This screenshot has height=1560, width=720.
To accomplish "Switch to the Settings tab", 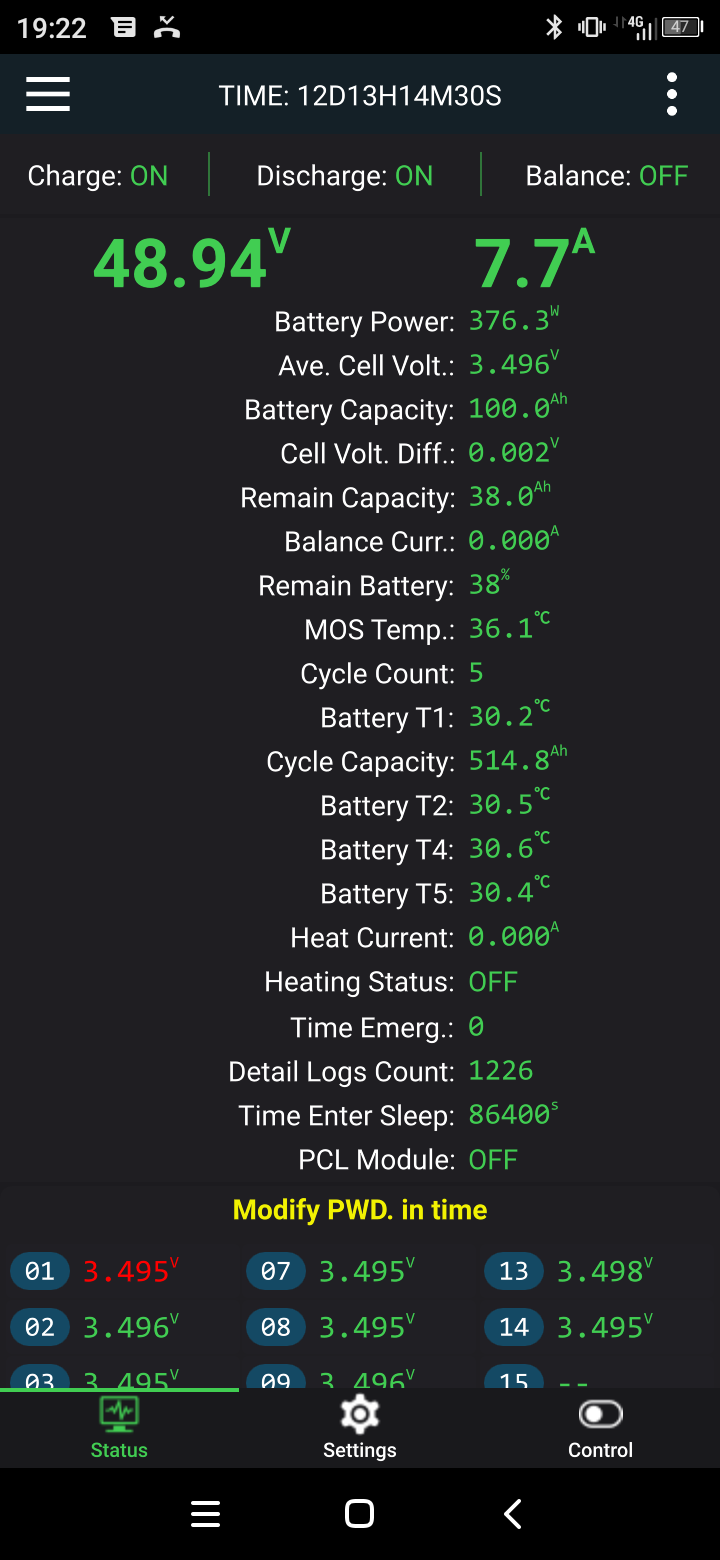I will click(360, 1428).
